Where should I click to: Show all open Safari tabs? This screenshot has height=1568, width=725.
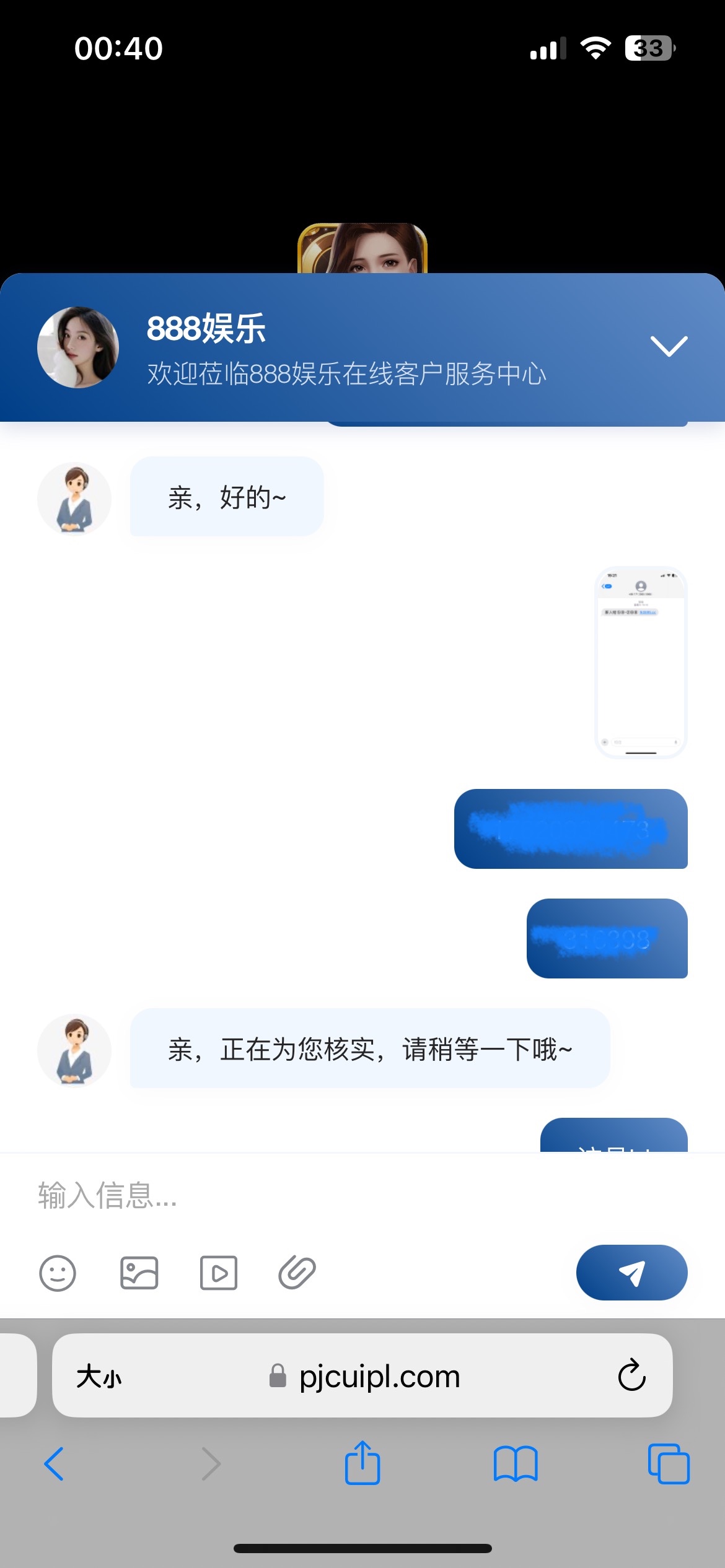click(x=668, y=1464)
